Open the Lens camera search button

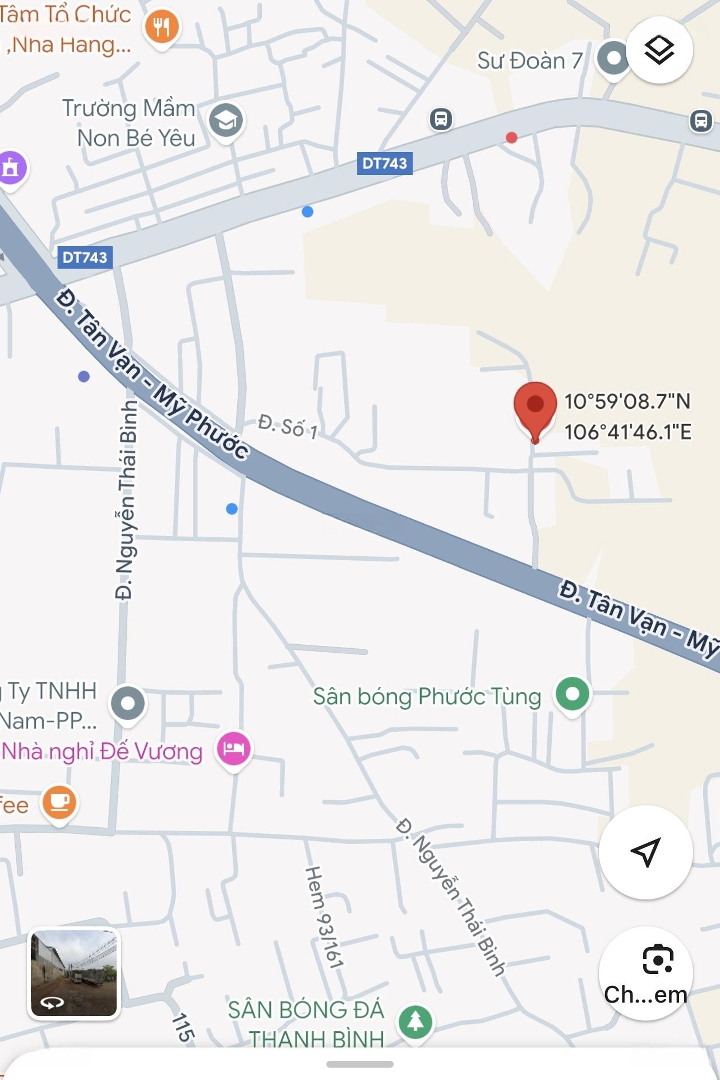(x=646, y=972)
